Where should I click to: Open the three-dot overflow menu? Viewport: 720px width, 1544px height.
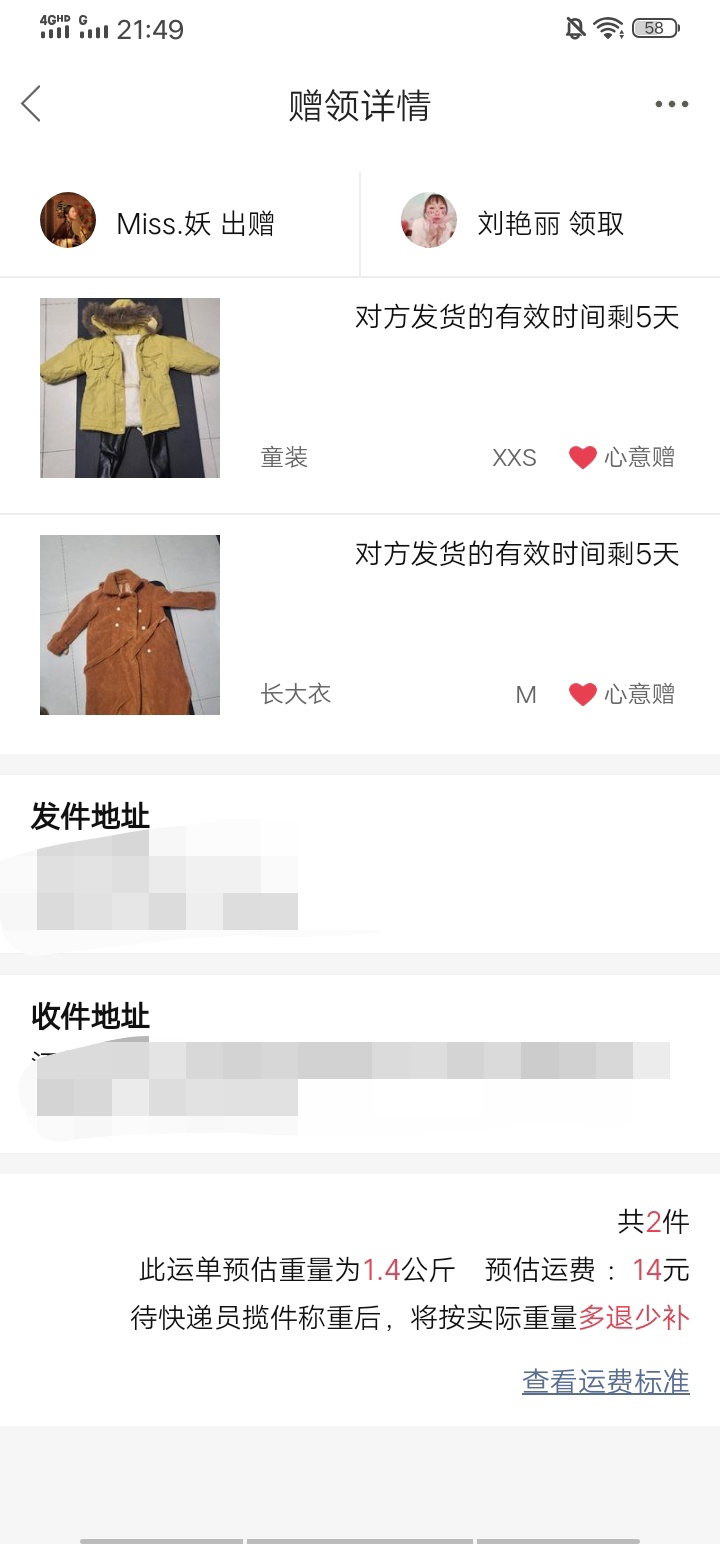pyautogui.click(x=671, y=104)
